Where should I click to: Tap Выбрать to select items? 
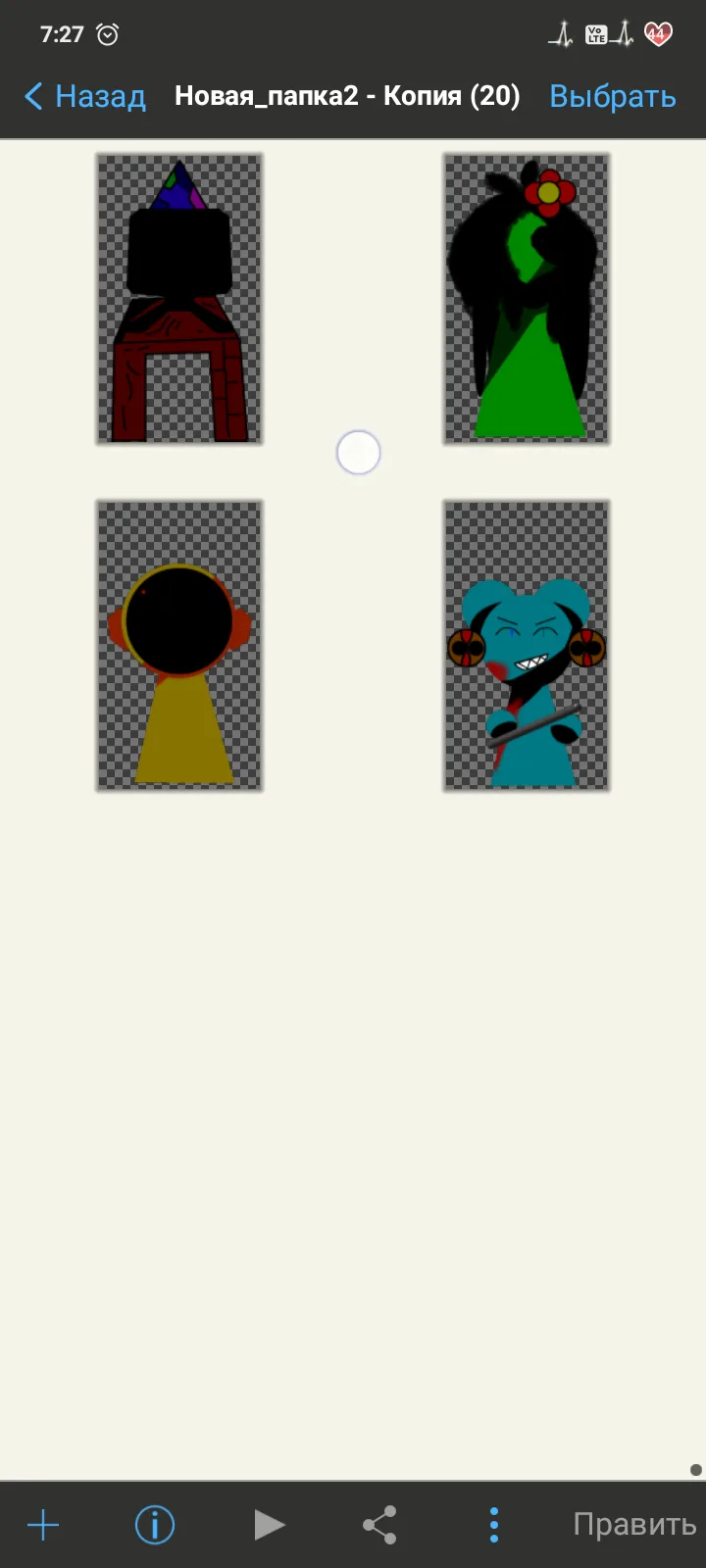[612, 96]
